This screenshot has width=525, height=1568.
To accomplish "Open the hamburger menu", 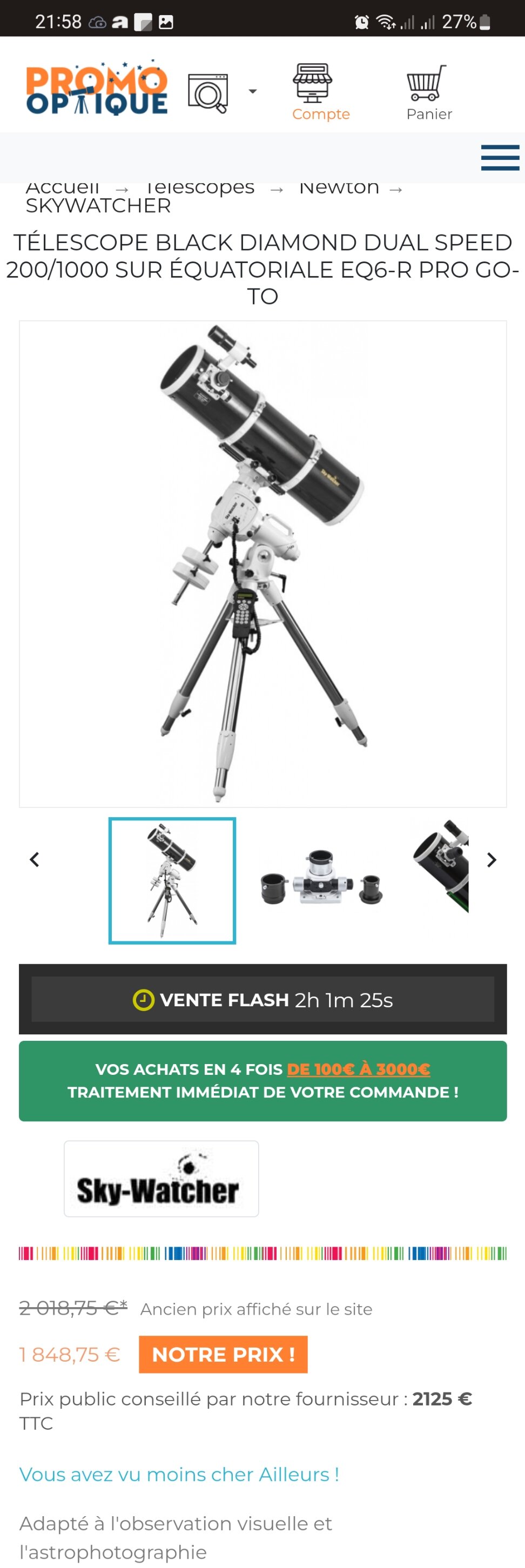I will coord(500,158).
